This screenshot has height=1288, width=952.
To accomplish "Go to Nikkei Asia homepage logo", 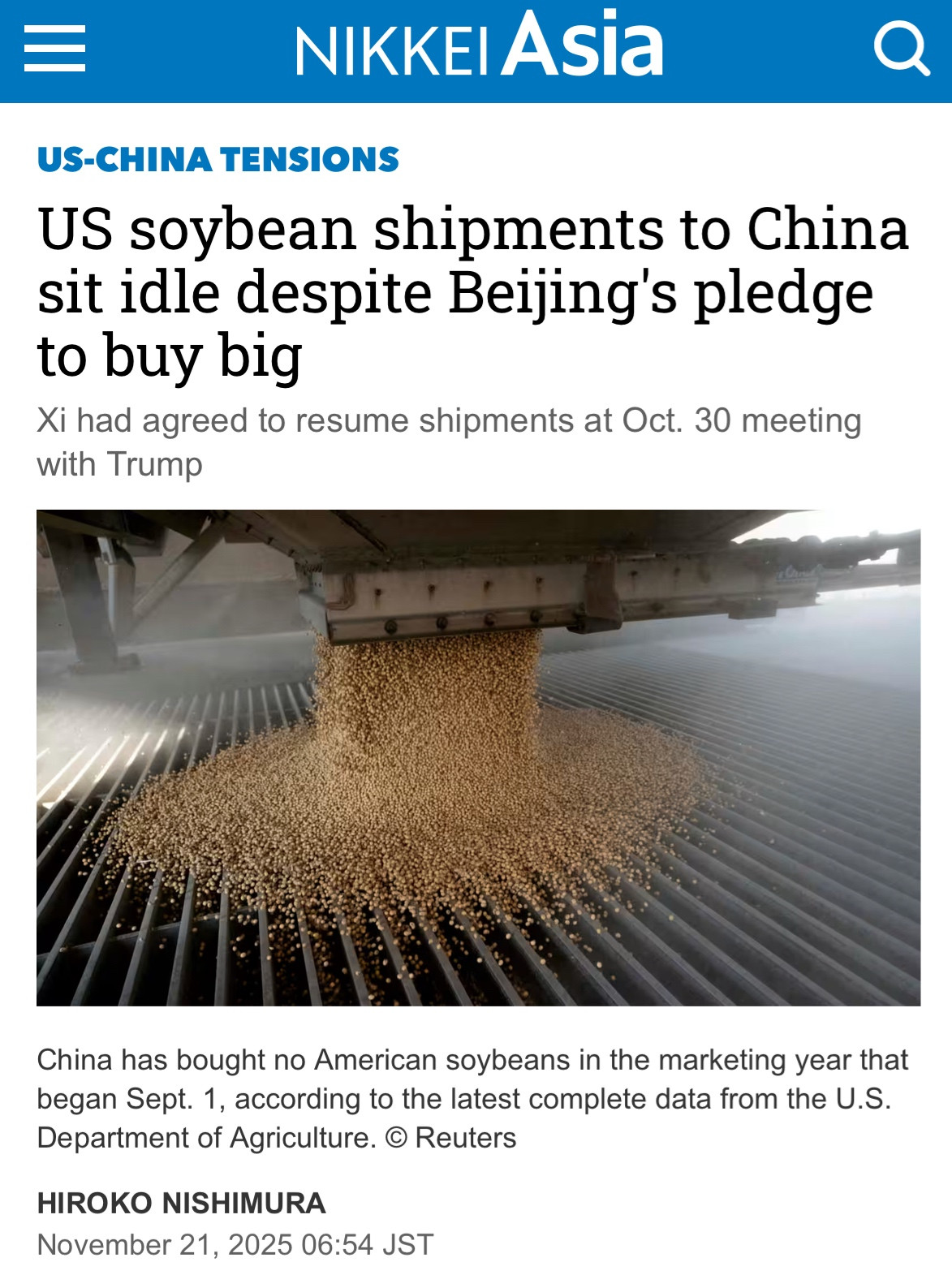I will click(479, 45).
